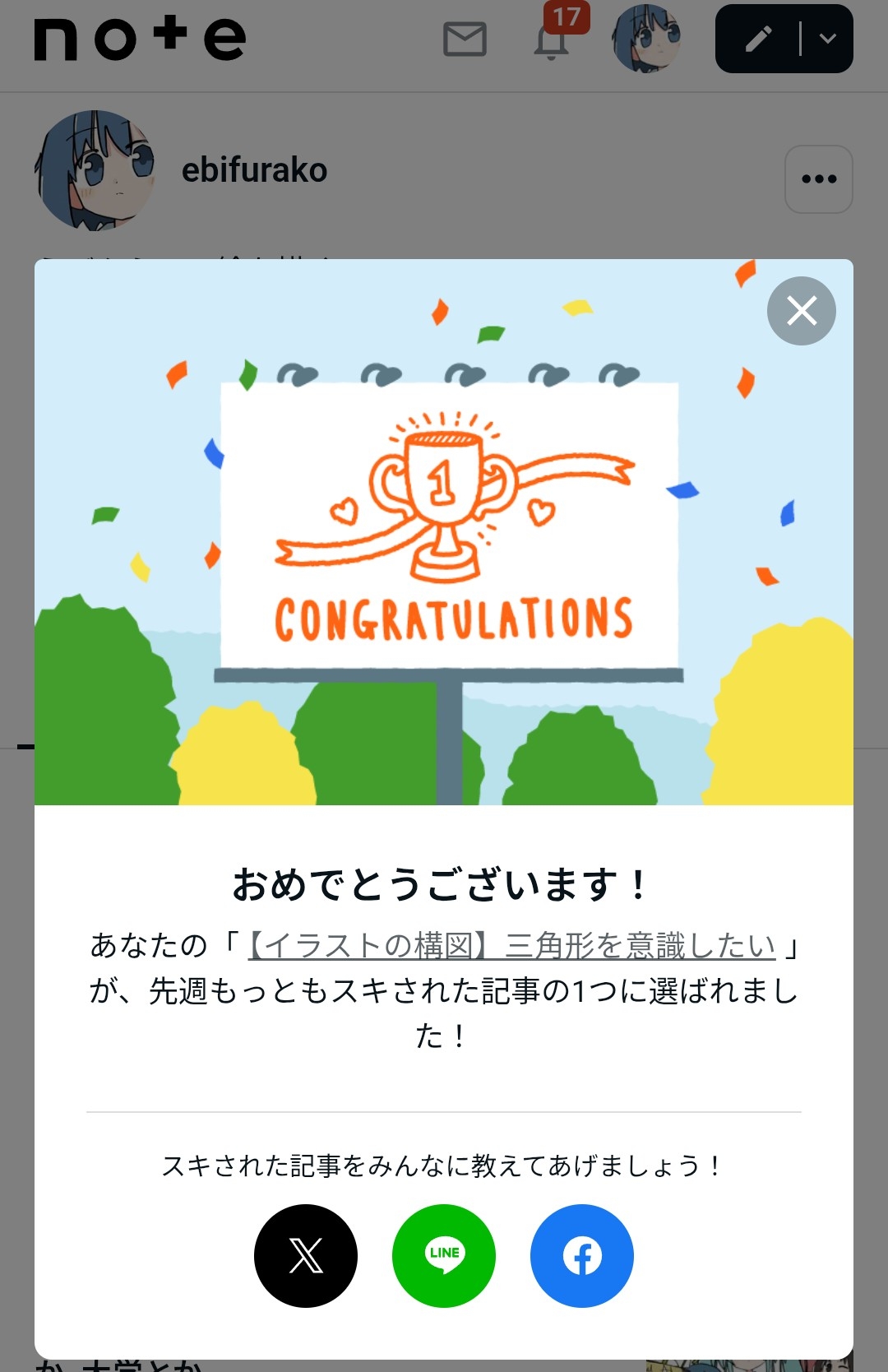
Task: Open the three-dot menu beside ebifurako
Action: point(818,179)
